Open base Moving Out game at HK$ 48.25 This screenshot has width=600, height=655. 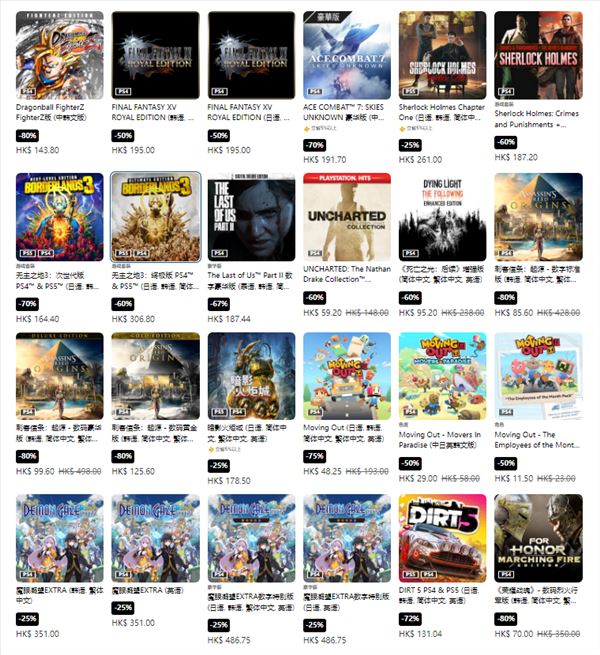pos(347,377)
